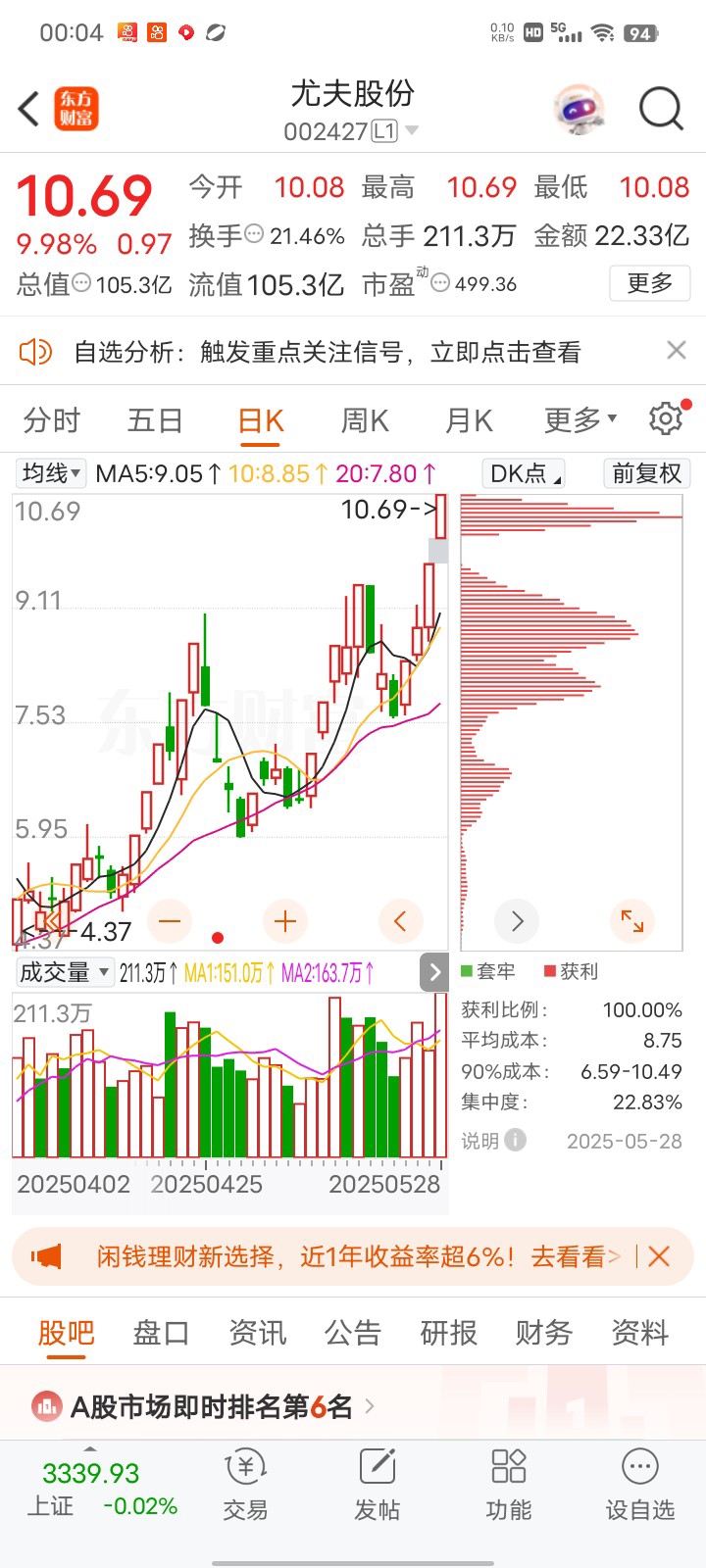
Task: Open A股市场即时排名 ranking link
Action: pyautogui.click(x=204, y=1407)
